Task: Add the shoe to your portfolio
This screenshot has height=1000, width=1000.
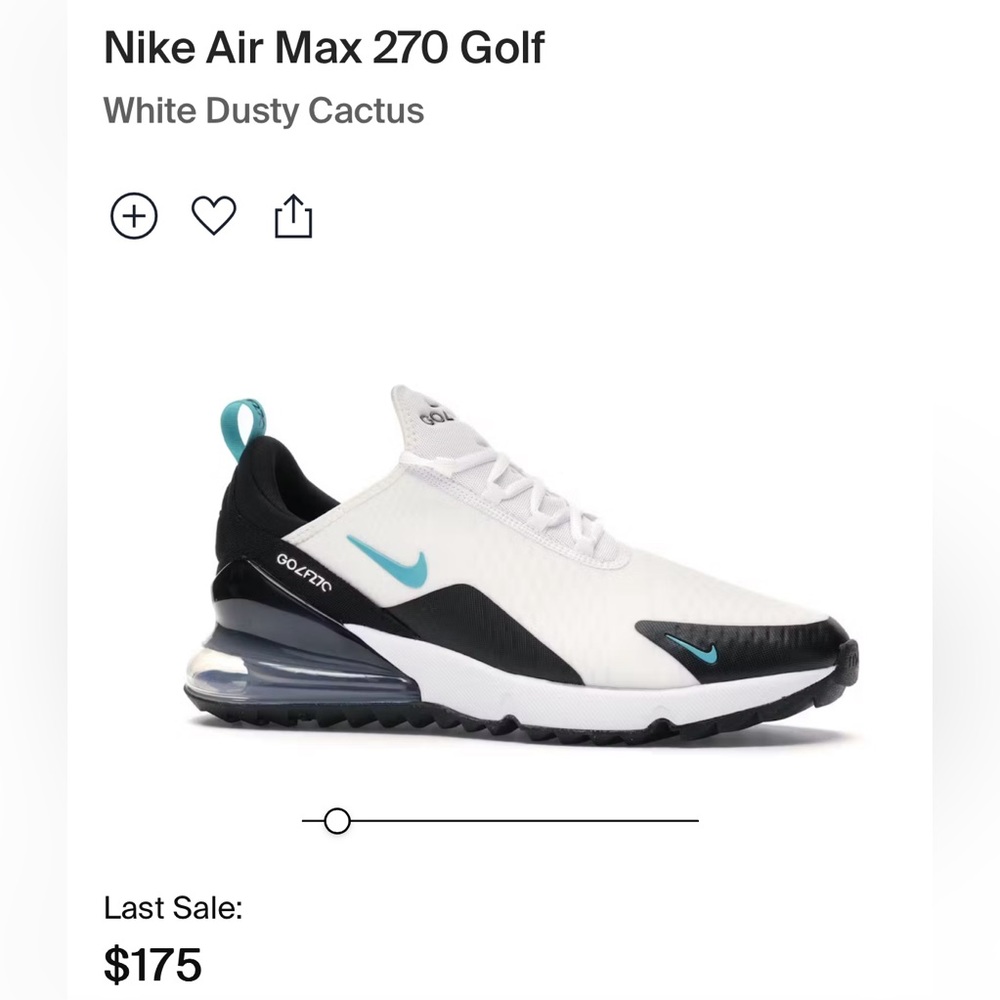Action: (x=134, y=216)
